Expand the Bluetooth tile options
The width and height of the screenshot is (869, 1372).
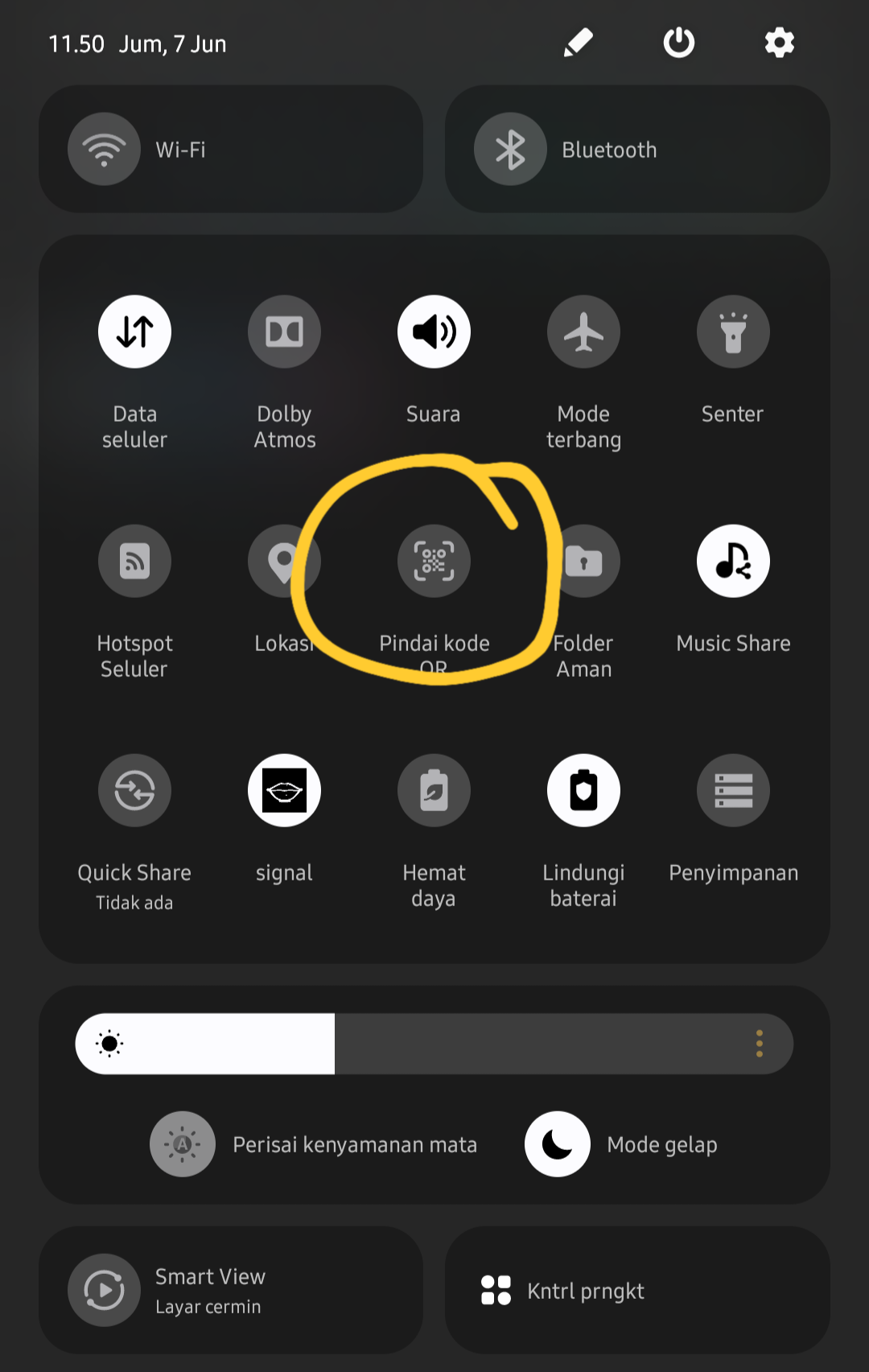[x=636, y=149]
